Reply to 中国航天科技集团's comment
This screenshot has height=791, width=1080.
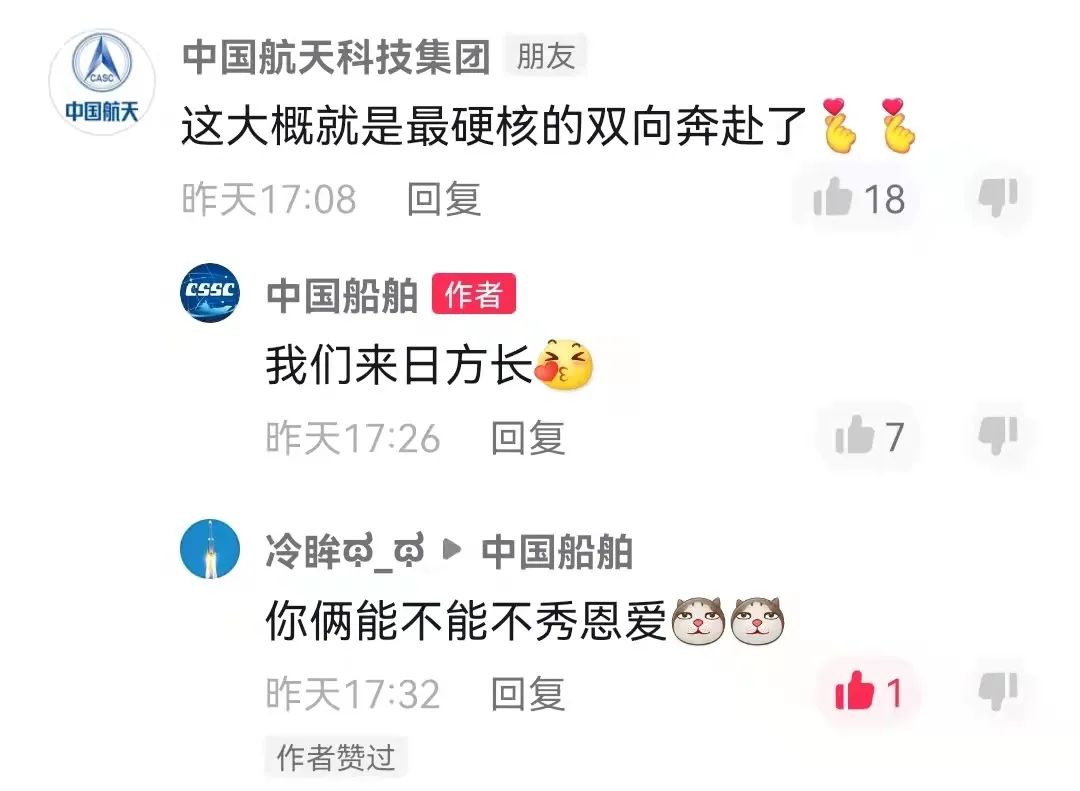pyautogui.click(x=444, y=199)
